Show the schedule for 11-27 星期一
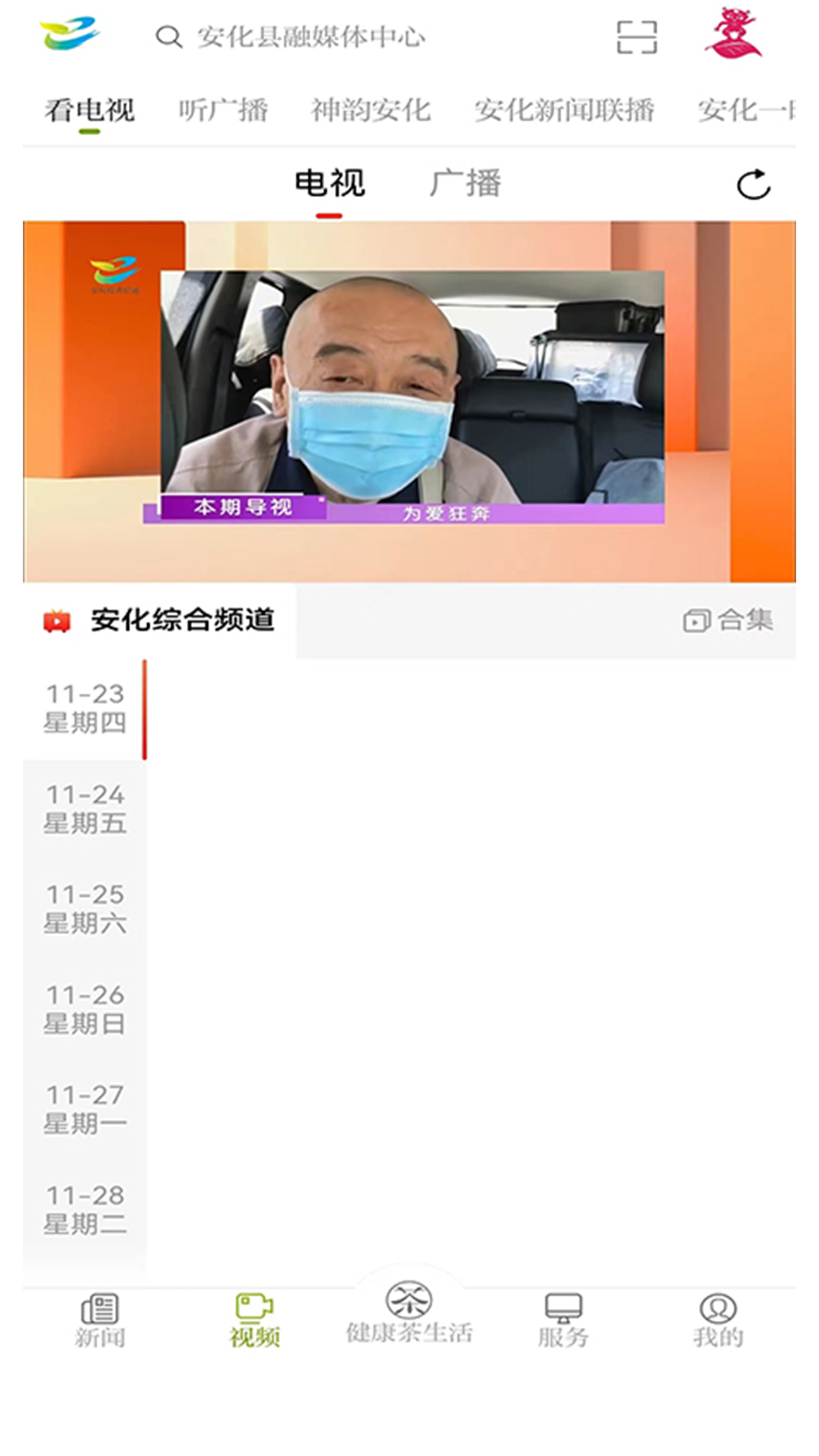The width and height of the screenshot is (819, 1456). pos(85,1109)
